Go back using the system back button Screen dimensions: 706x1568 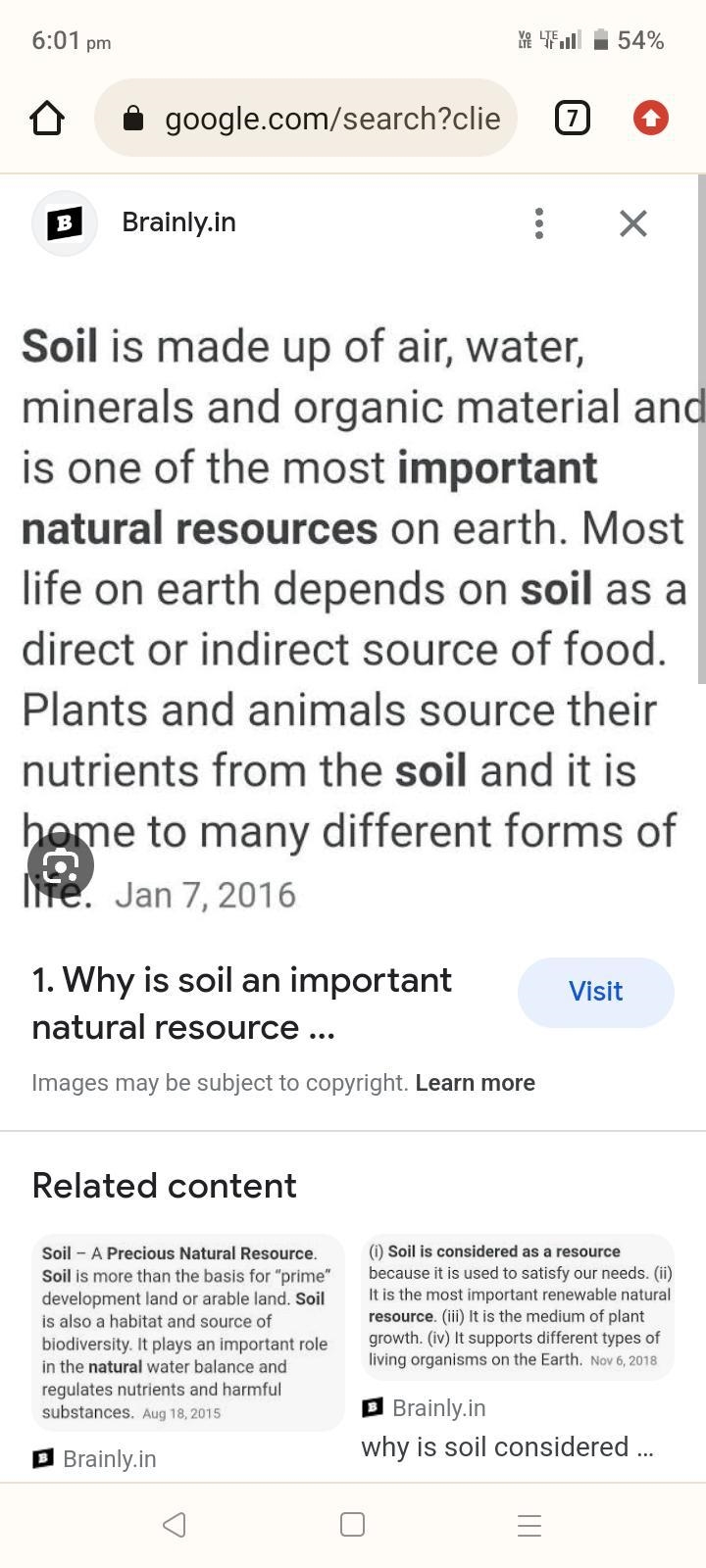175,1525
